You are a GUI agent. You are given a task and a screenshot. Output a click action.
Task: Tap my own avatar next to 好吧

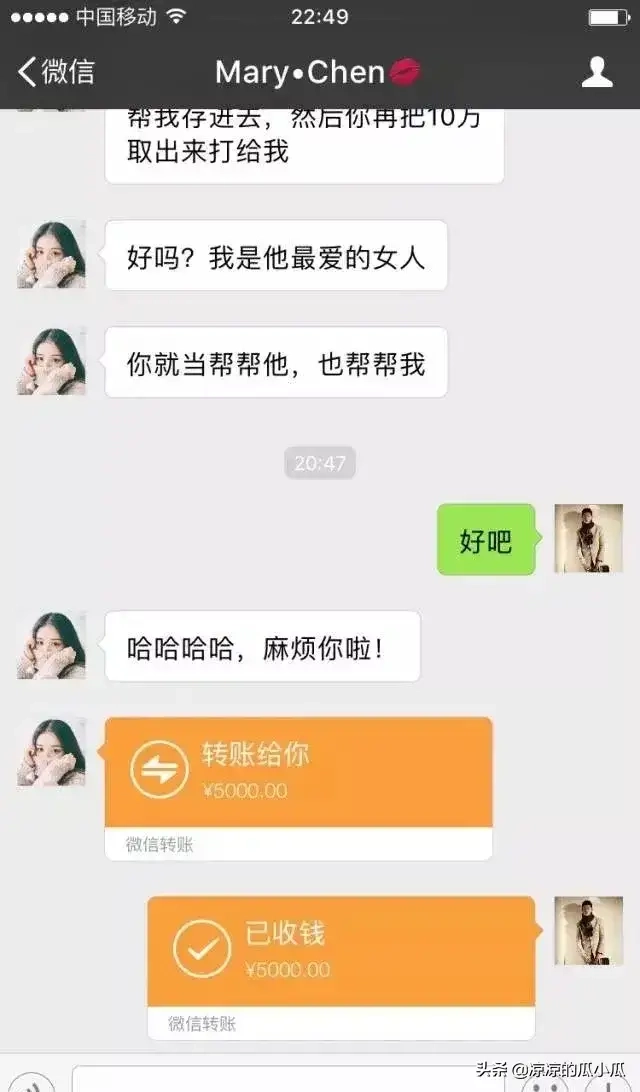coord(588,539)
